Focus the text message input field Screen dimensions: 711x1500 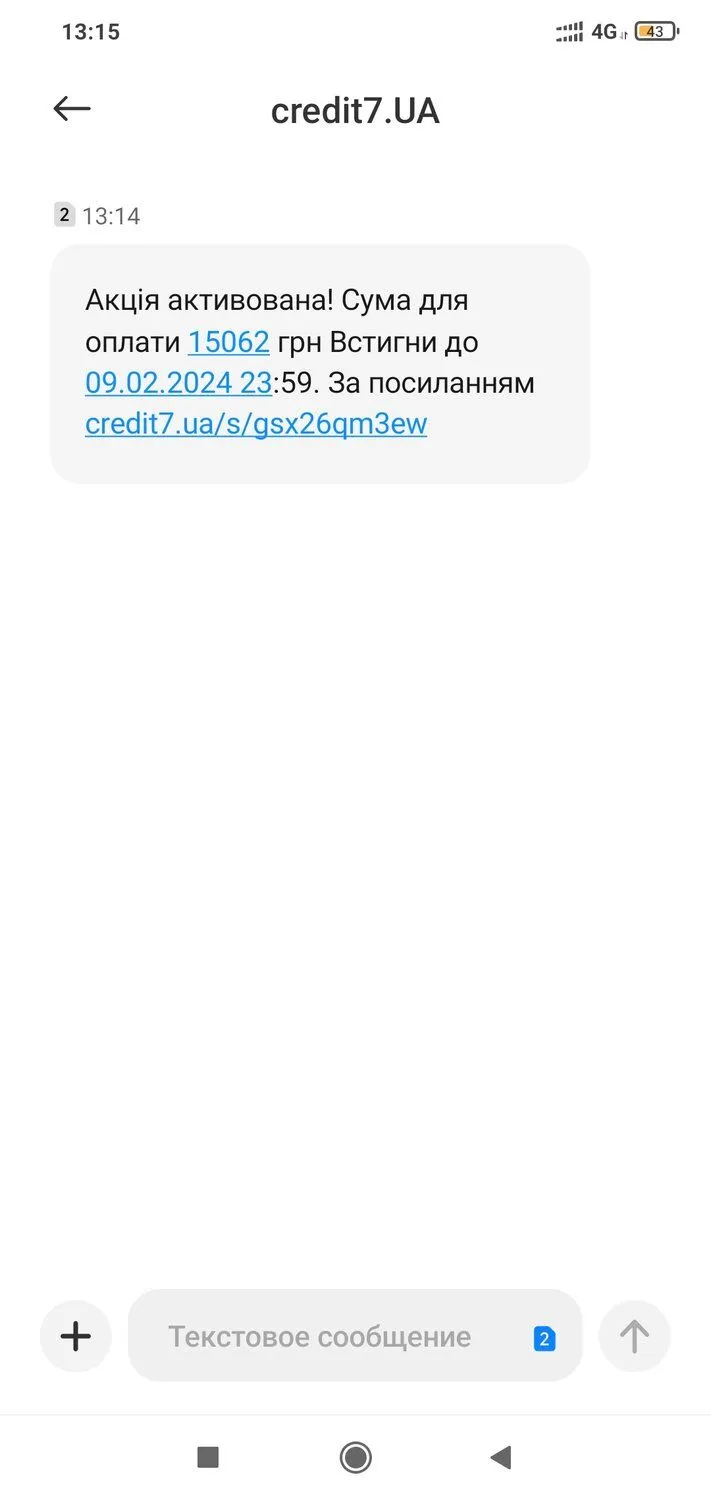pyautogui.click(x=320, y=1337)
